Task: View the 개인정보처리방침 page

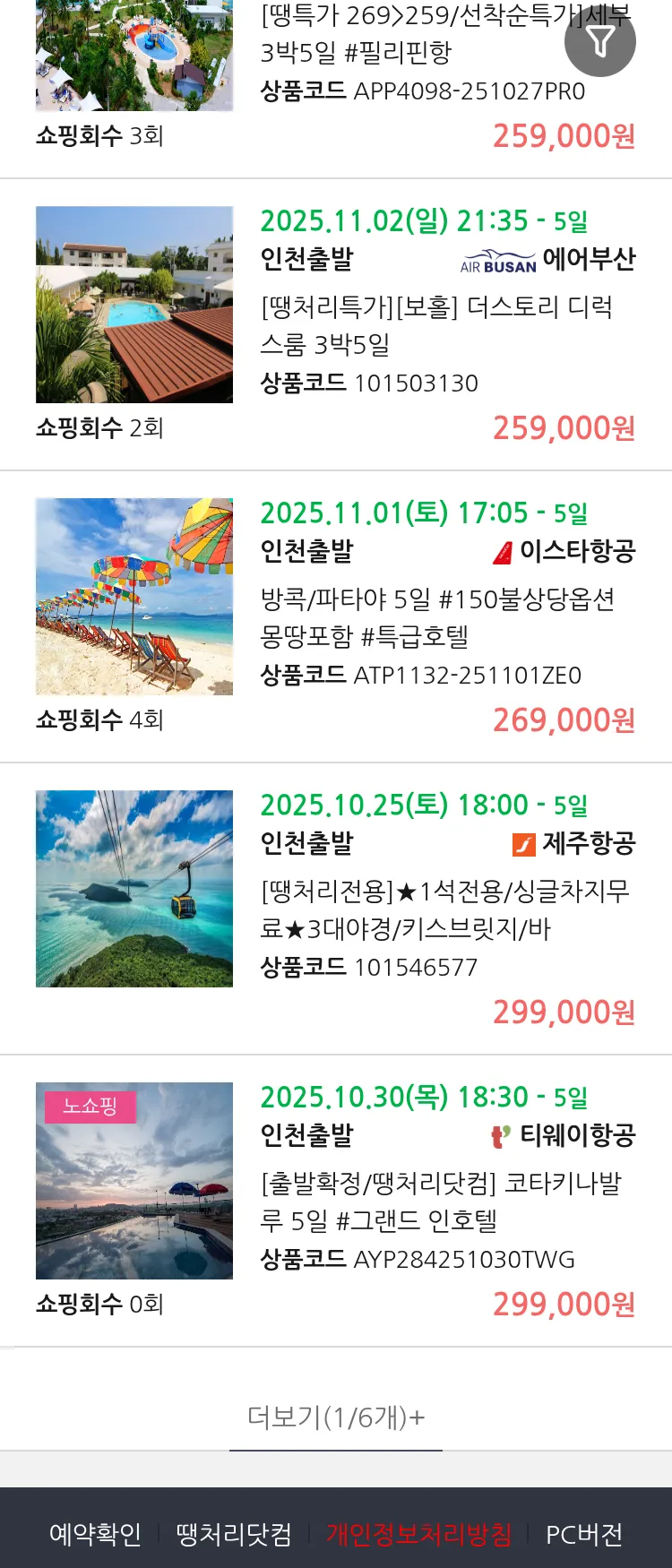Action: (x=418, y=1534)
